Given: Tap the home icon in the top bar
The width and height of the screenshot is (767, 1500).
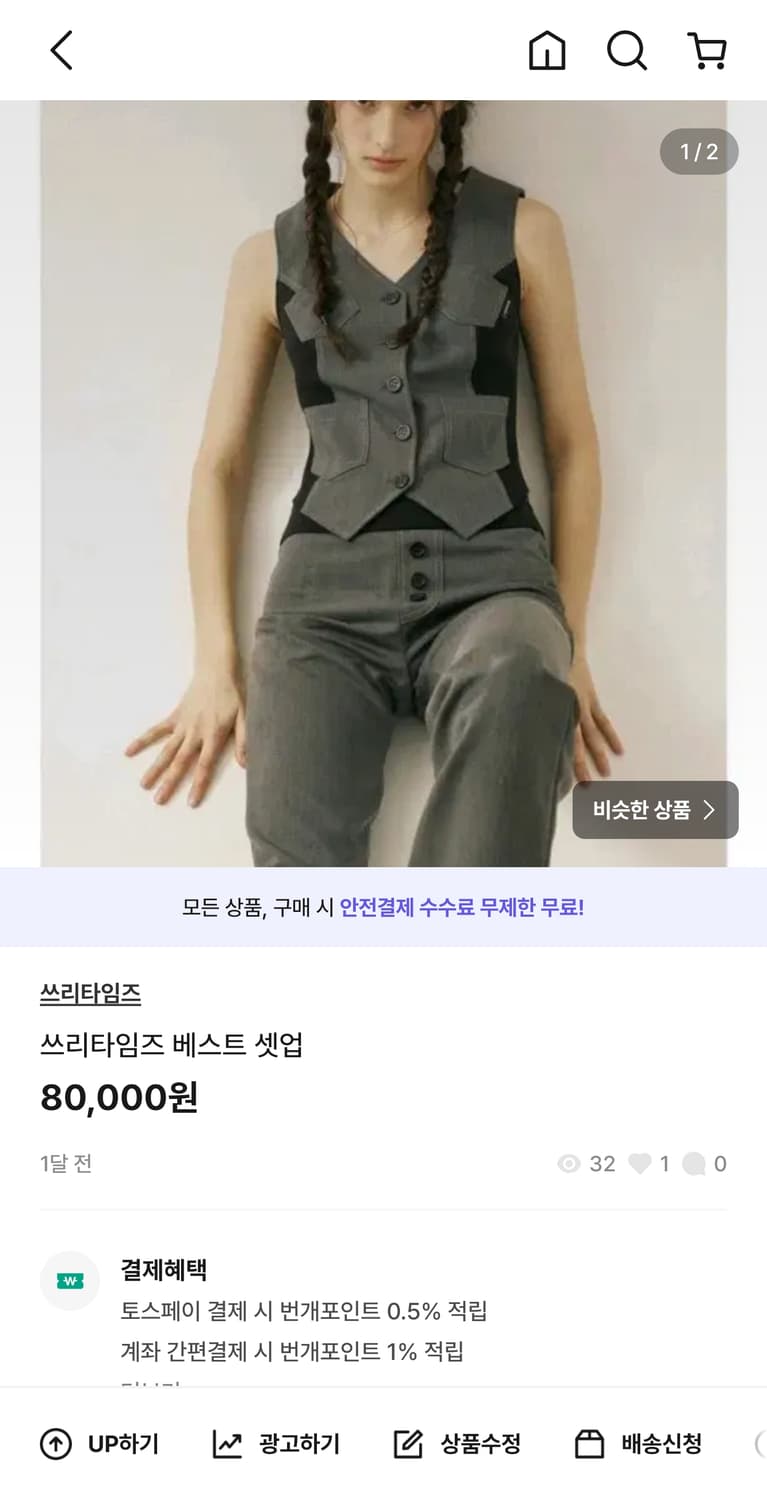Looking at the screenshot, I should pos(547,50).
